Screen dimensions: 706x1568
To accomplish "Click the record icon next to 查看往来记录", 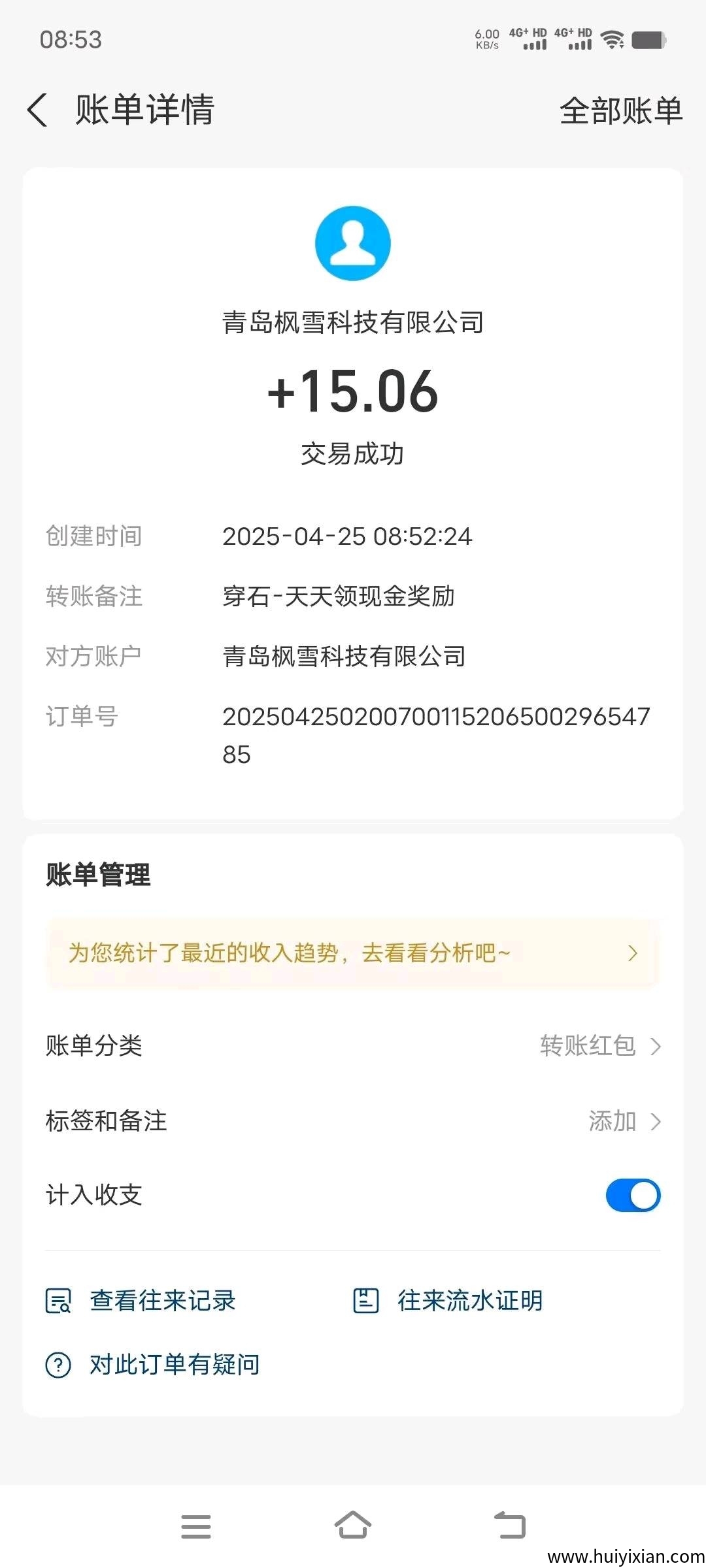I will click(x=58, y=1300).
